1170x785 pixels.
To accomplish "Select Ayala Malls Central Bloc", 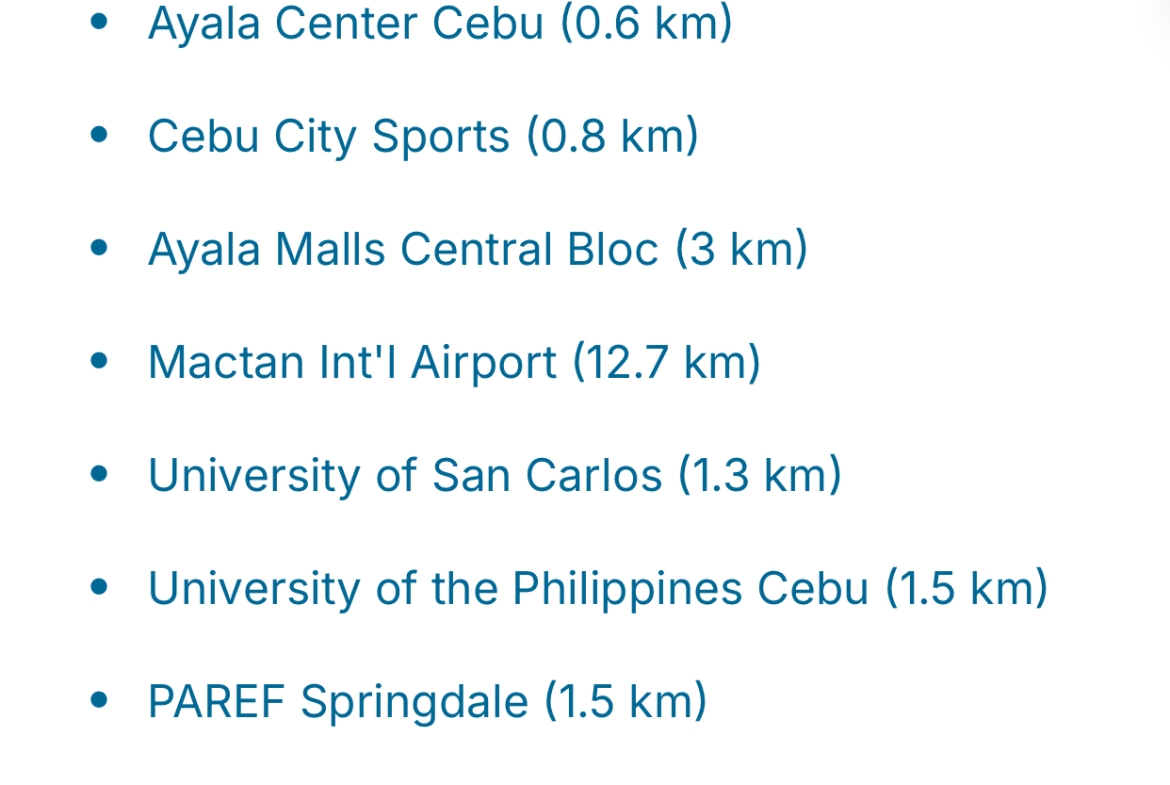I will [x=477, y=250].
